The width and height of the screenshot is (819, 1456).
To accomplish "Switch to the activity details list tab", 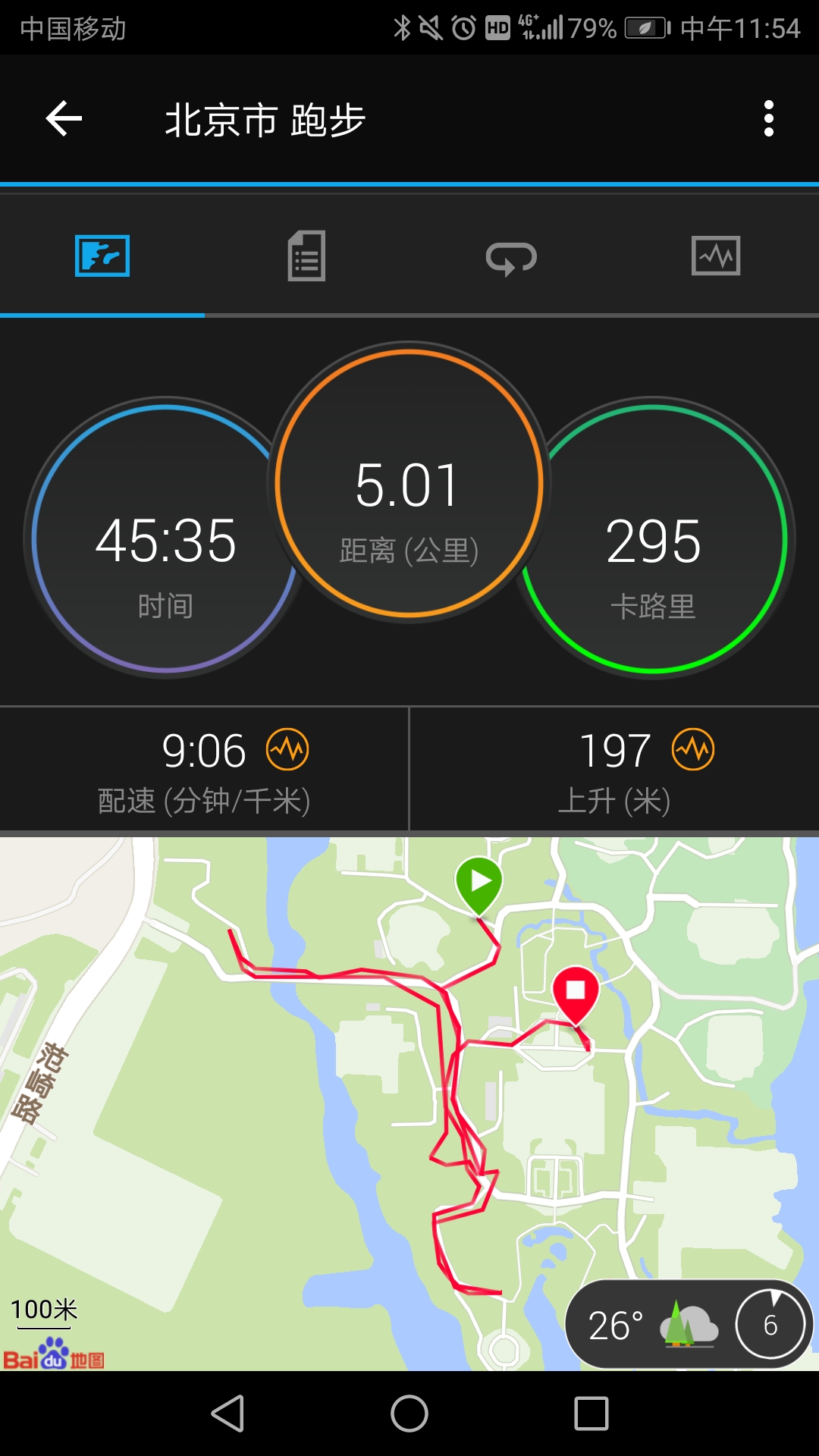I will (x=306, y=256).
